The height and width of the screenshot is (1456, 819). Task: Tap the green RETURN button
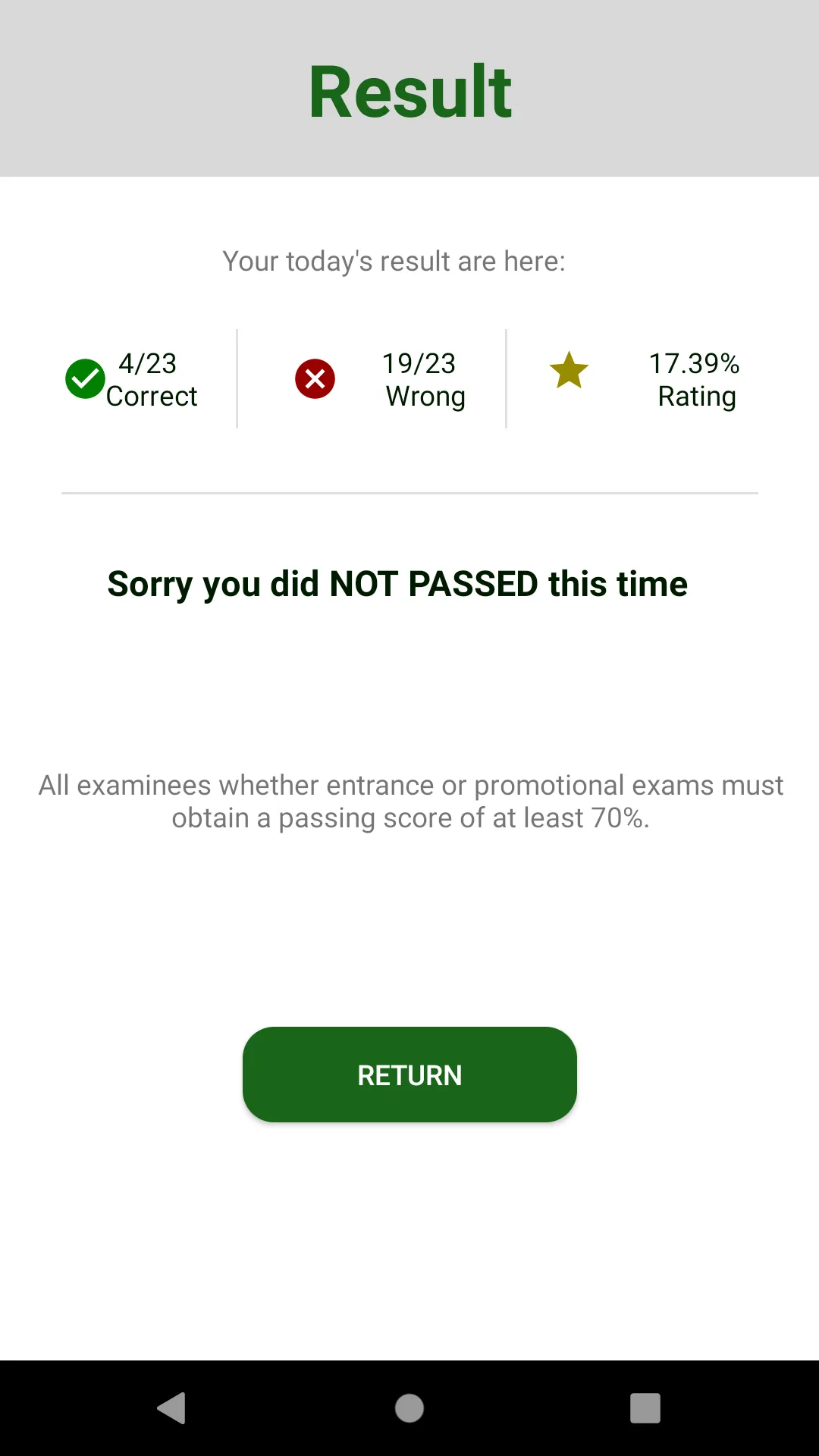click(x=409, y=1075)
